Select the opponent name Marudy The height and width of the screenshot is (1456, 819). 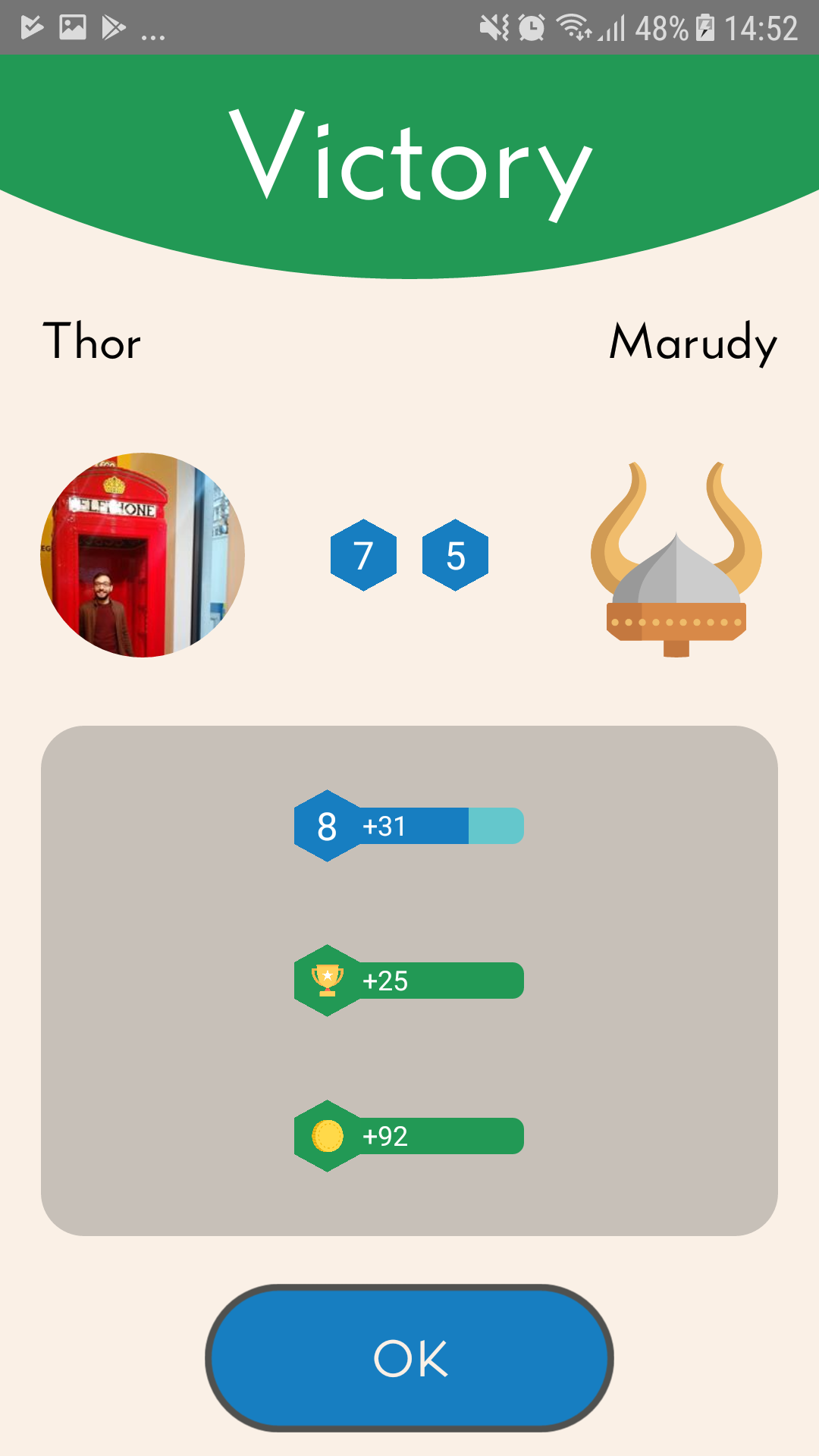coord(692,343)
